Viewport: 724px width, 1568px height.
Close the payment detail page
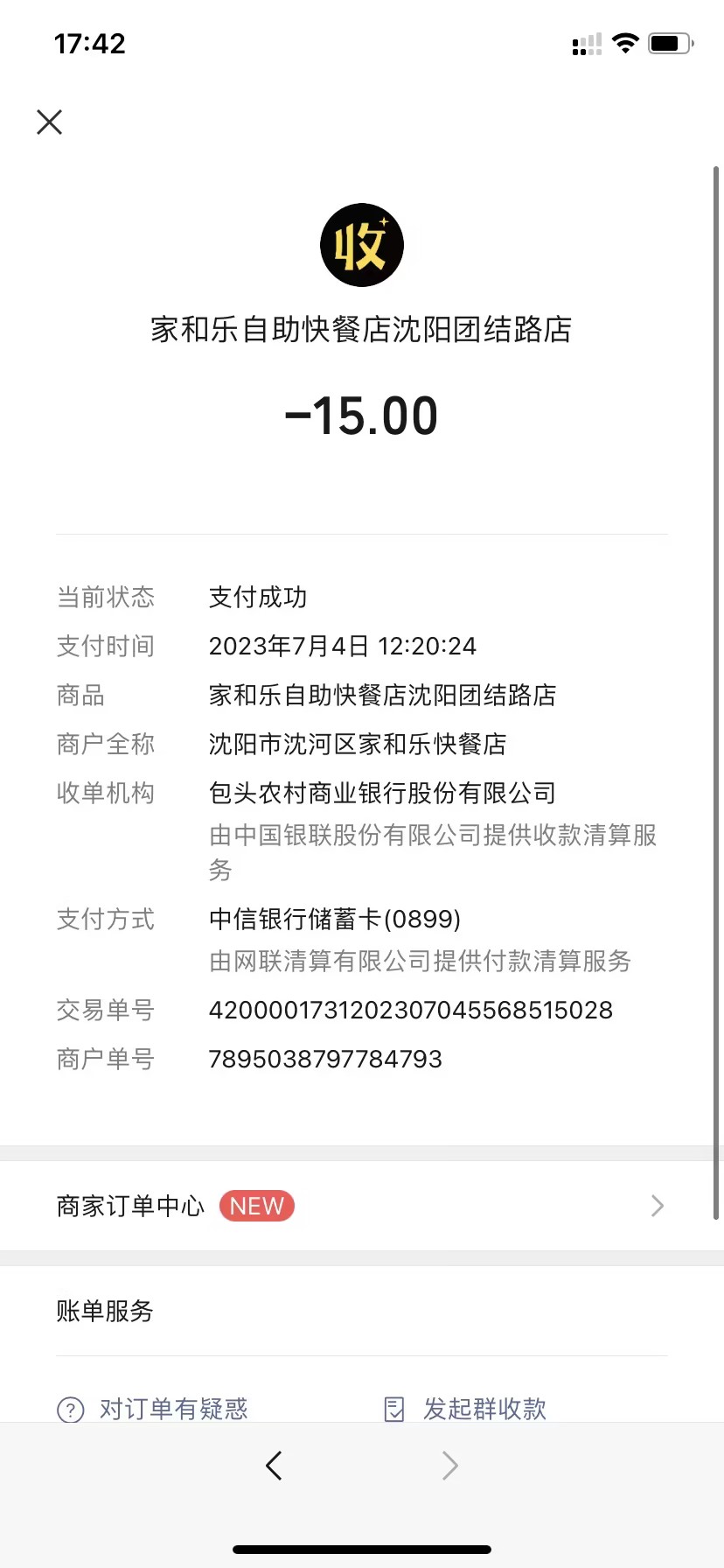(50, 122)
